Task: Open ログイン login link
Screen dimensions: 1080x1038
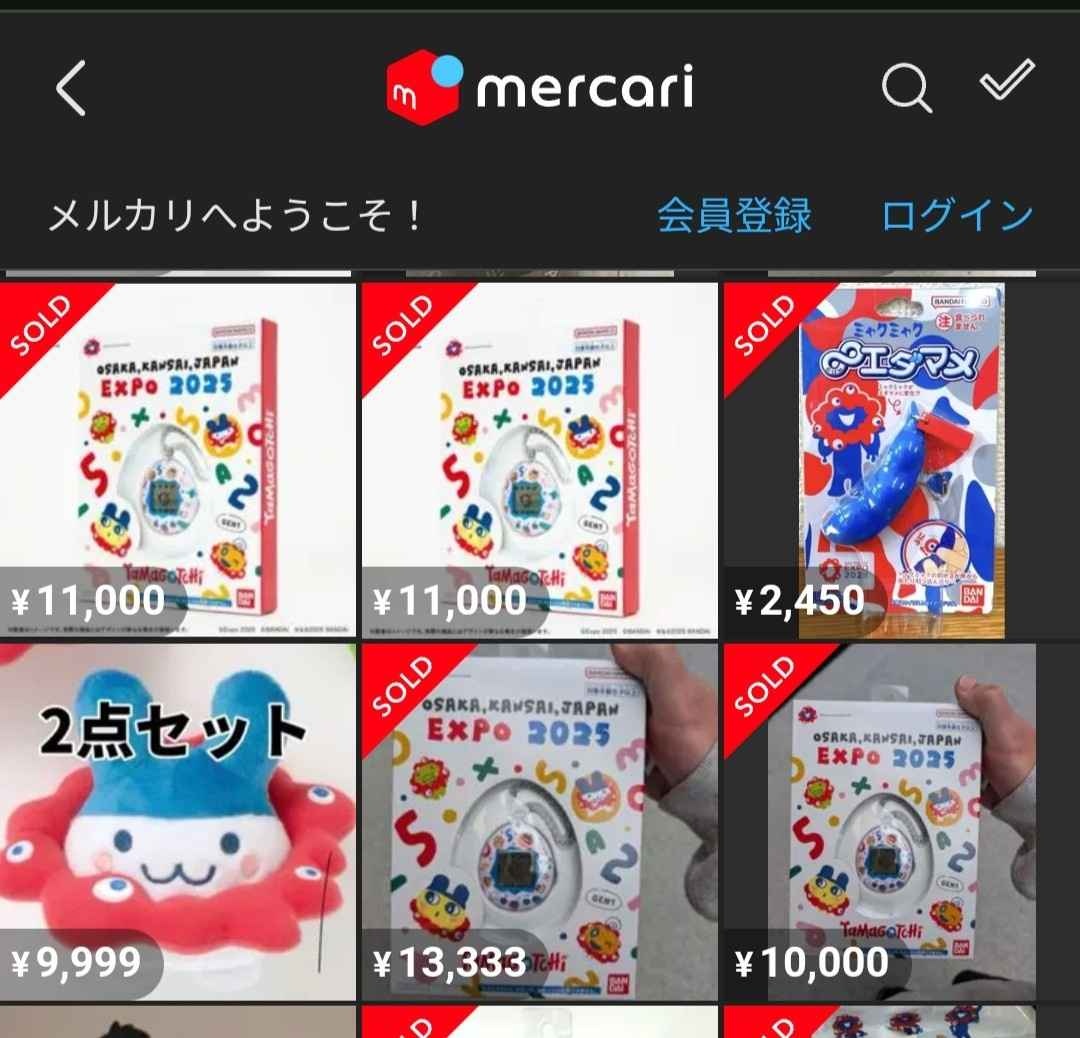Action: pos(957,216)
